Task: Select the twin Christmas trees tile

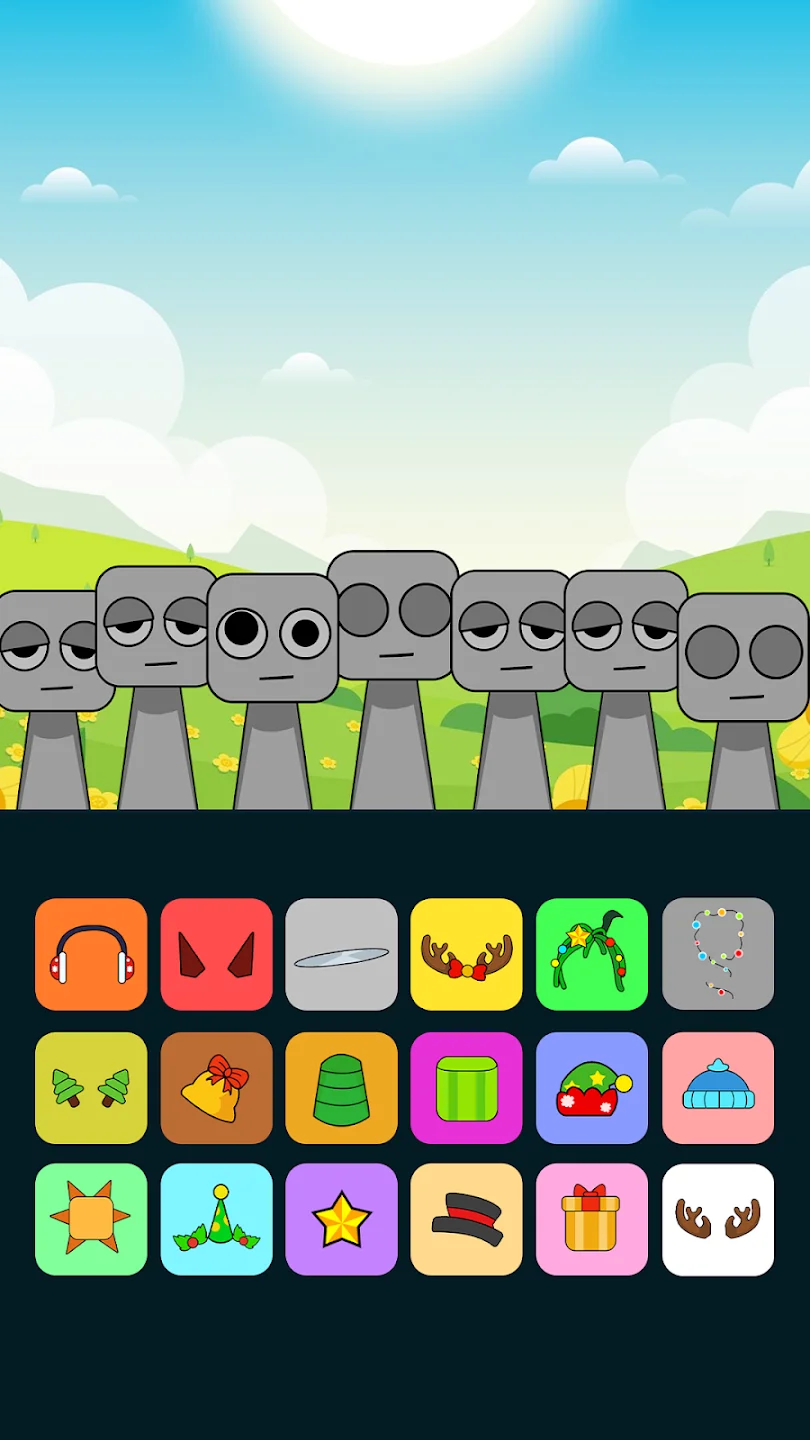Action: coord(91,1088)
